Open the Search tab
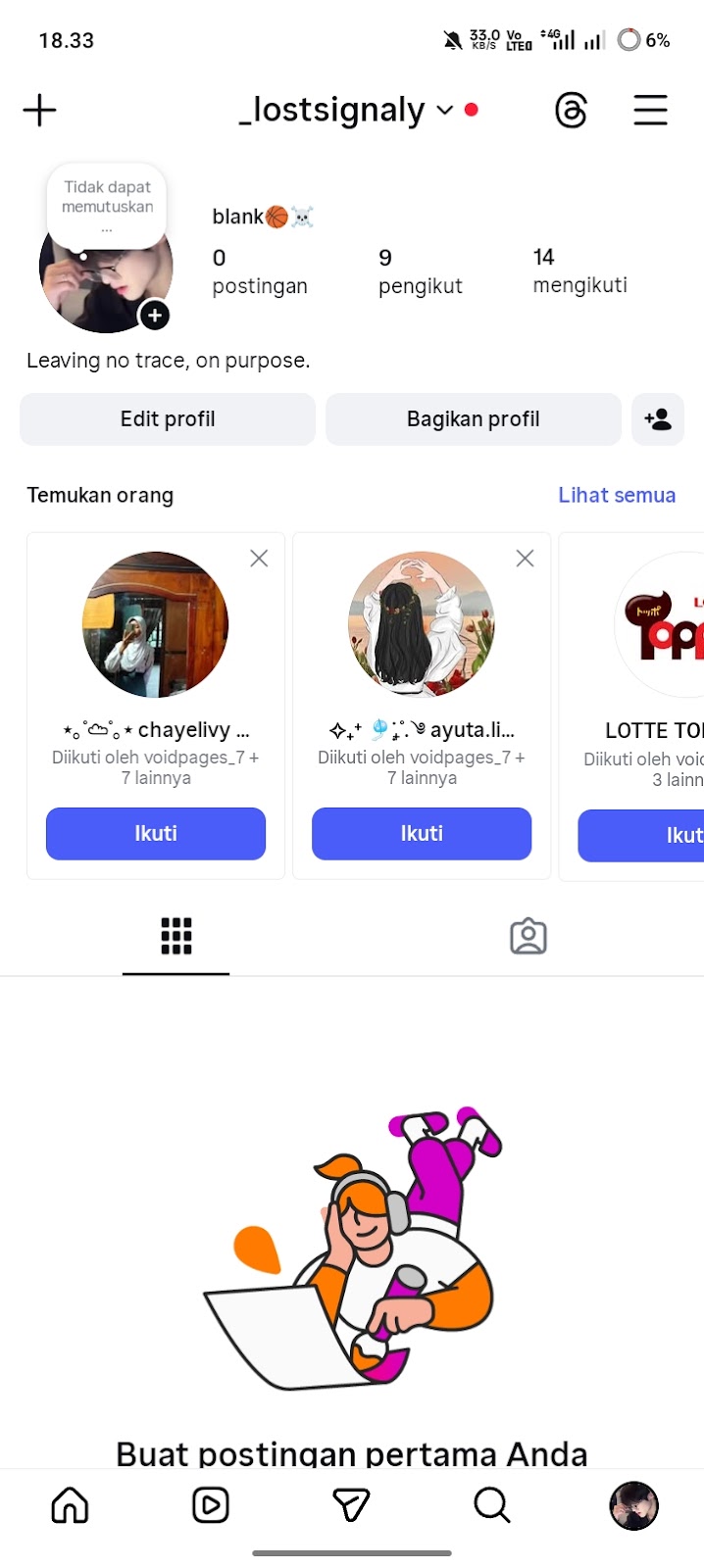Image resolution: width=704 pixels, height=1568 pixels. pyautogui.click(x=491, y=1505)
